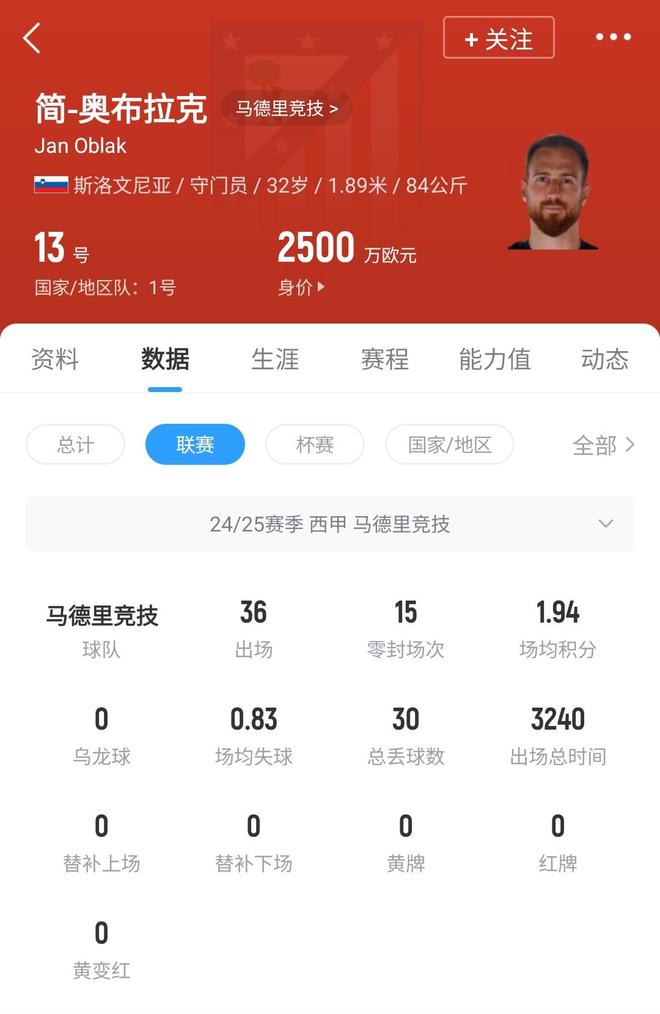Go back using the top-left arrow
The width and height of the screenshot is (660, 1014).
coord(32,38)
